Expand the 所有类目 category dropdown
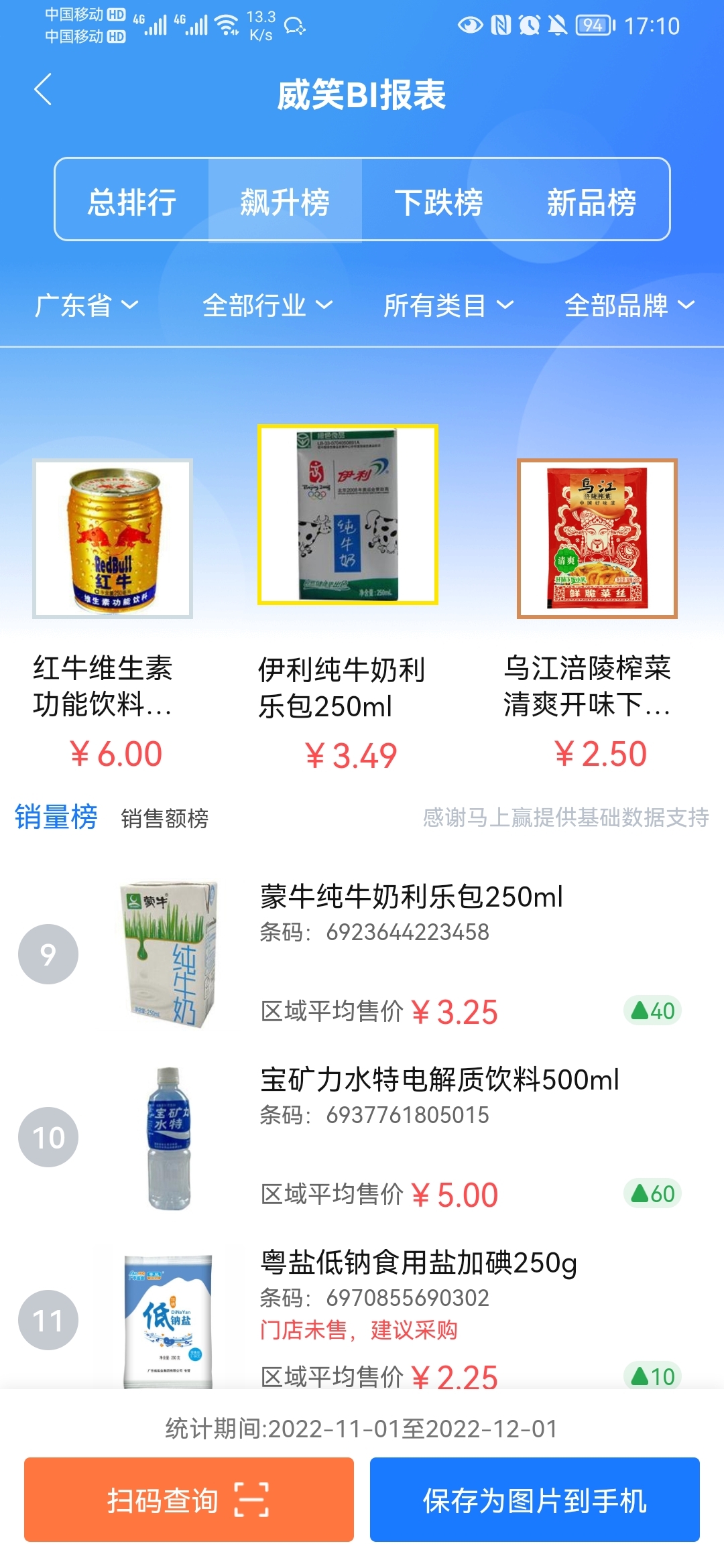Image resolution: width=724 pixels, height=1568 pixels. click(x=448, y=306)
